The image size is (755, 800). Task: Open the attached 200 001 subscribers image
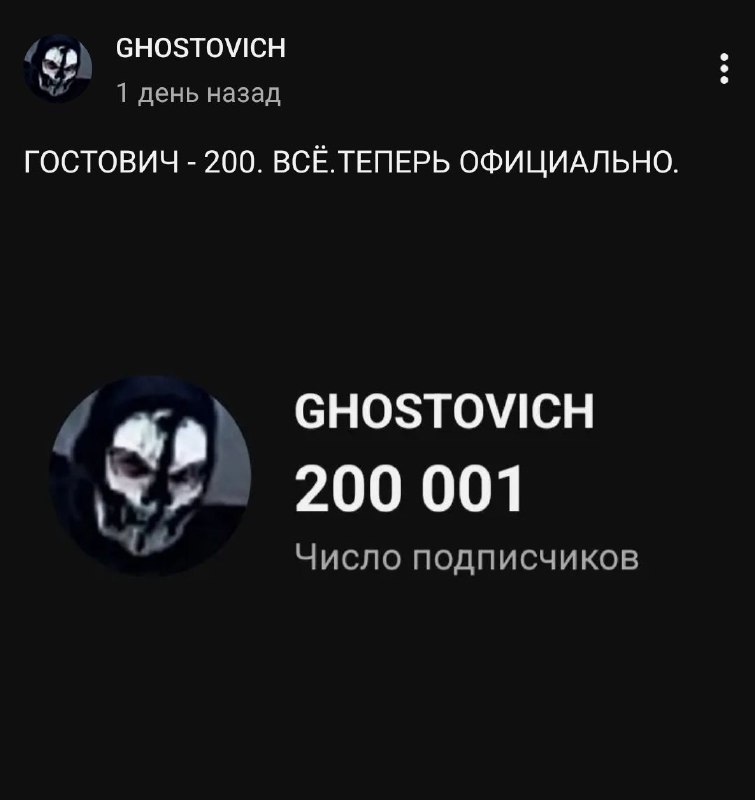click(x=378, y=477)
